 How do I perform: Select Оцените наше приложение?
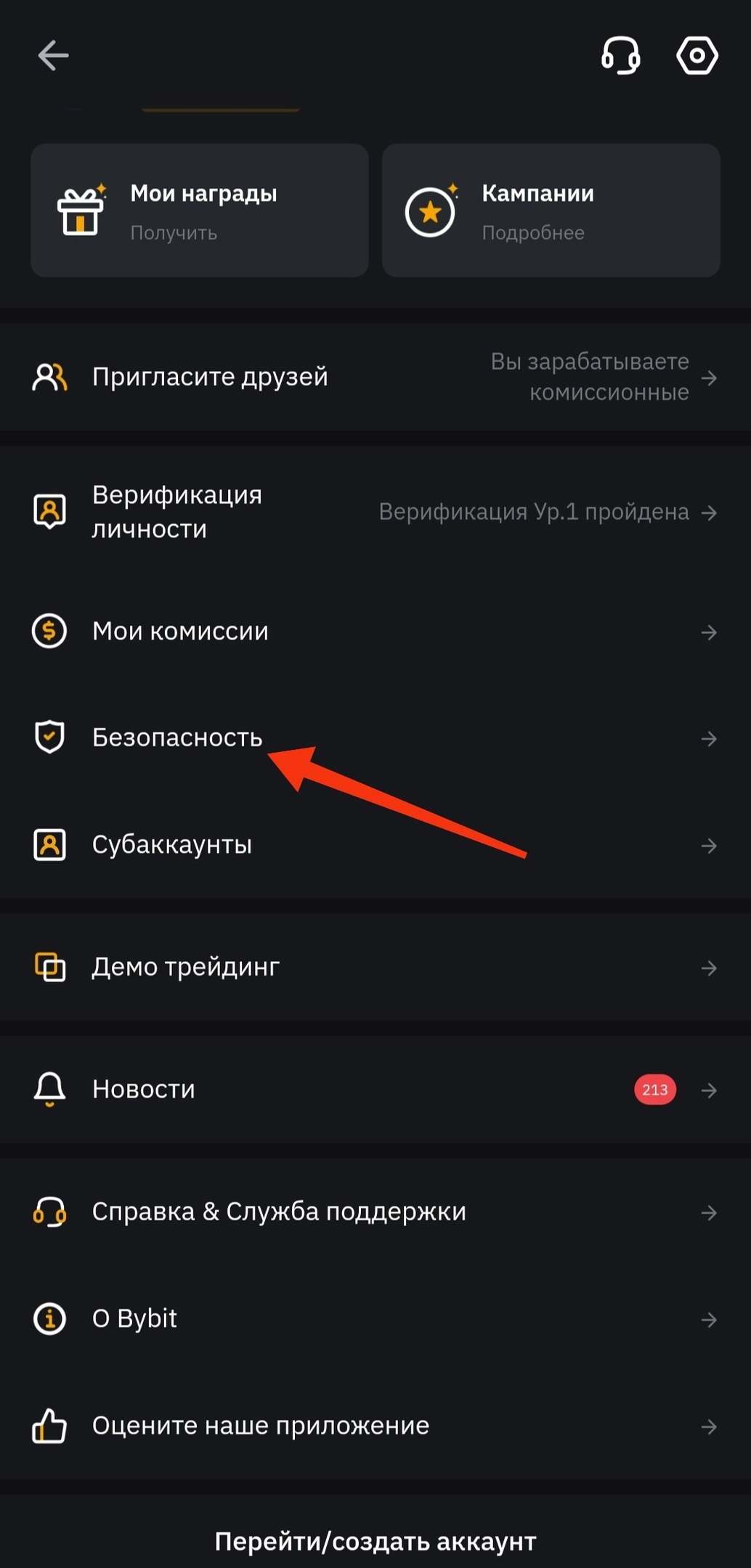coord(375,1426)
